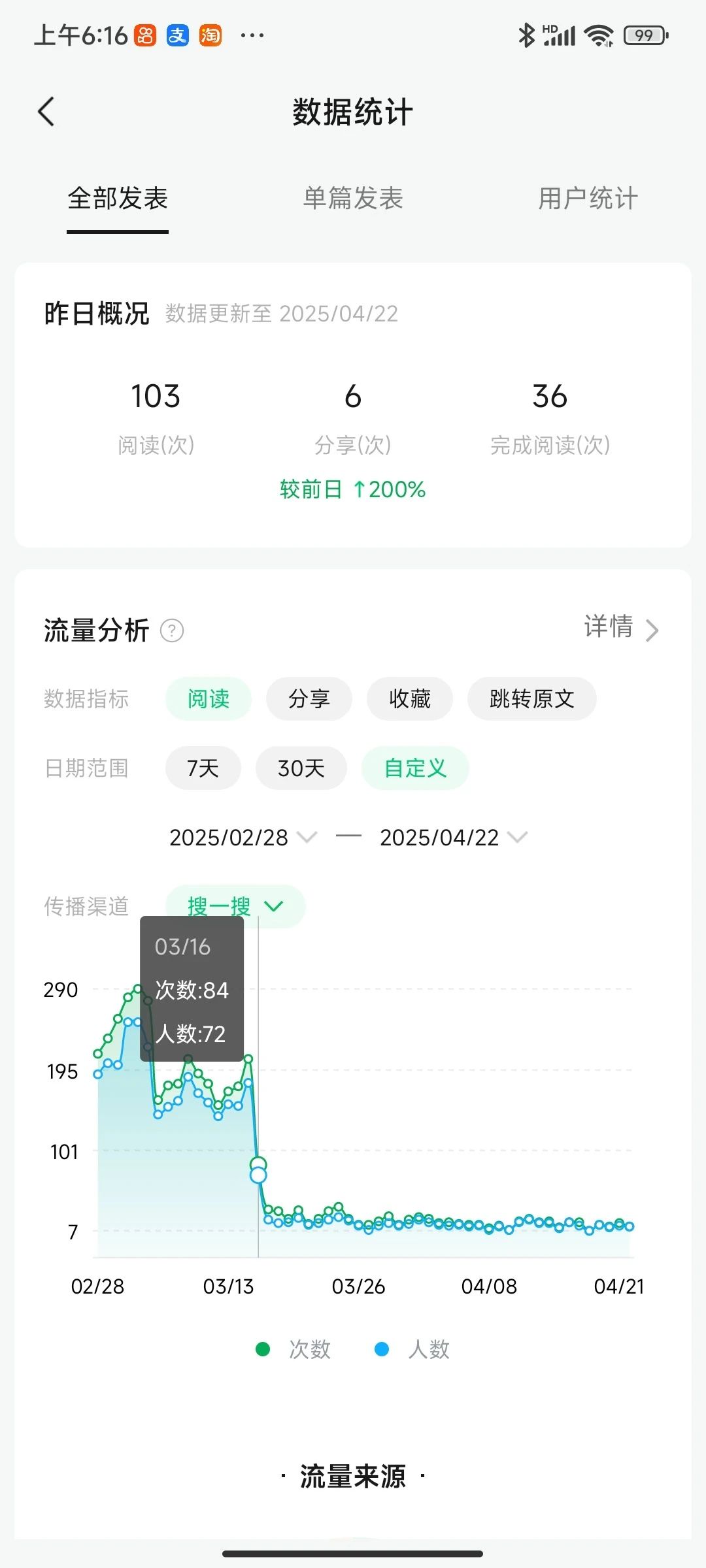The image size is (706, 1568).
Task: Switch to the 单篇发表 tab
Action: 353,198
